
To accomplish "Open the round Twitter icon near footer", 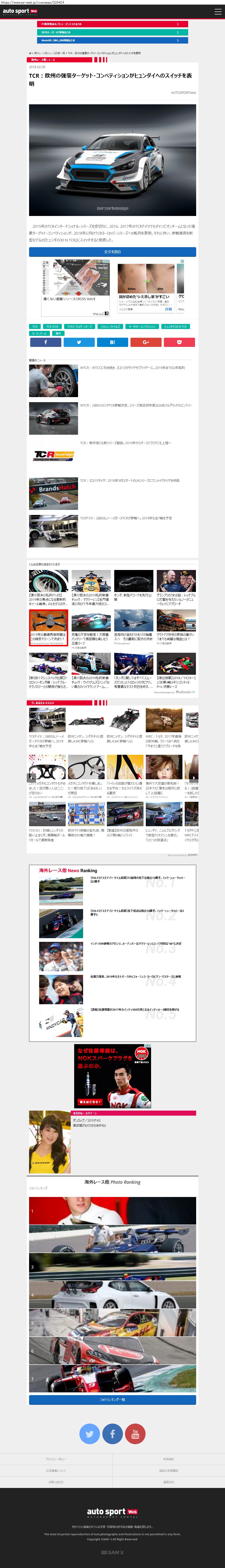I will (x=90, y=1433).
